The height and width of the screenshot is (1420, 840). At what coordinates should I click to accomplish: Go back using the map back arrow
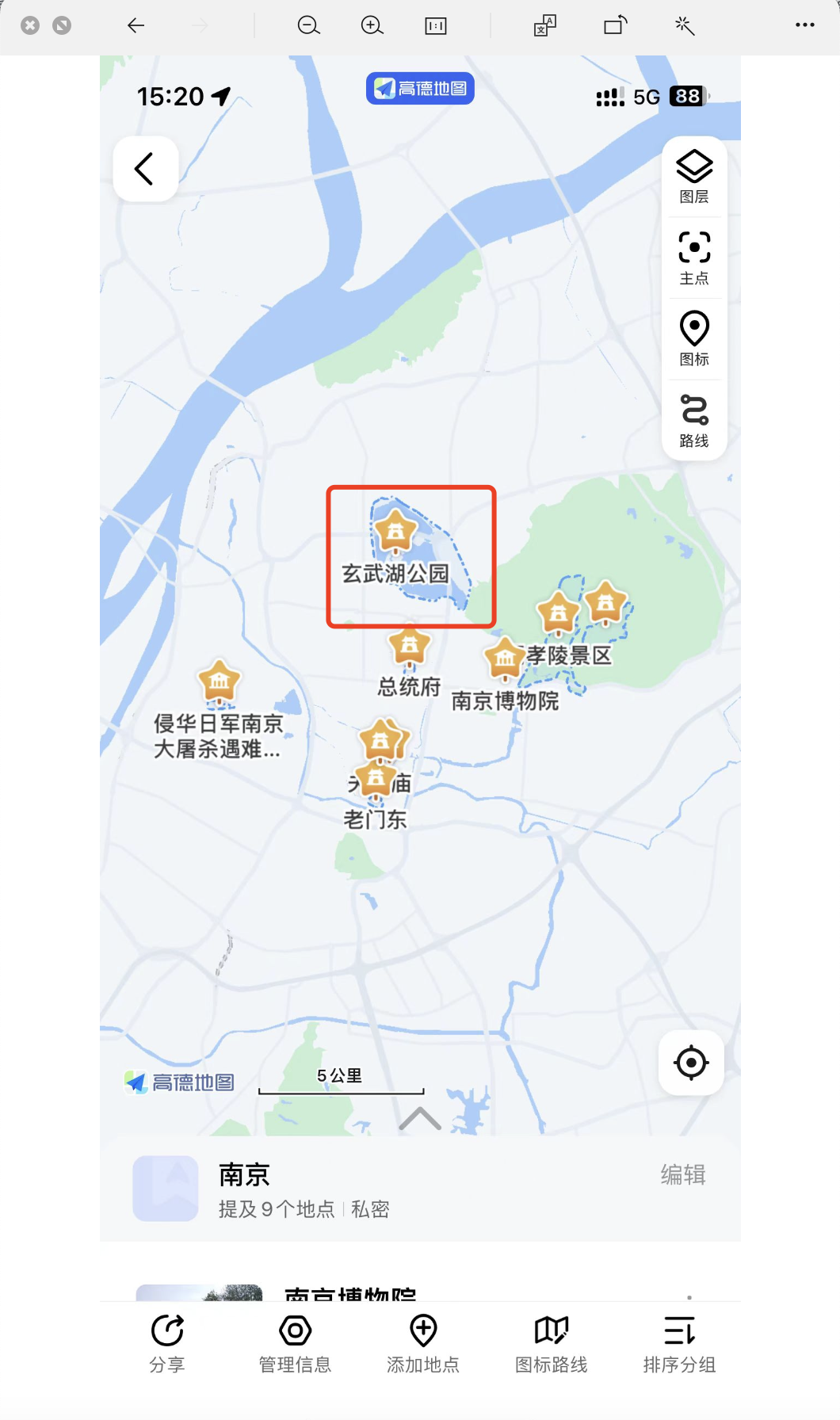145,169
